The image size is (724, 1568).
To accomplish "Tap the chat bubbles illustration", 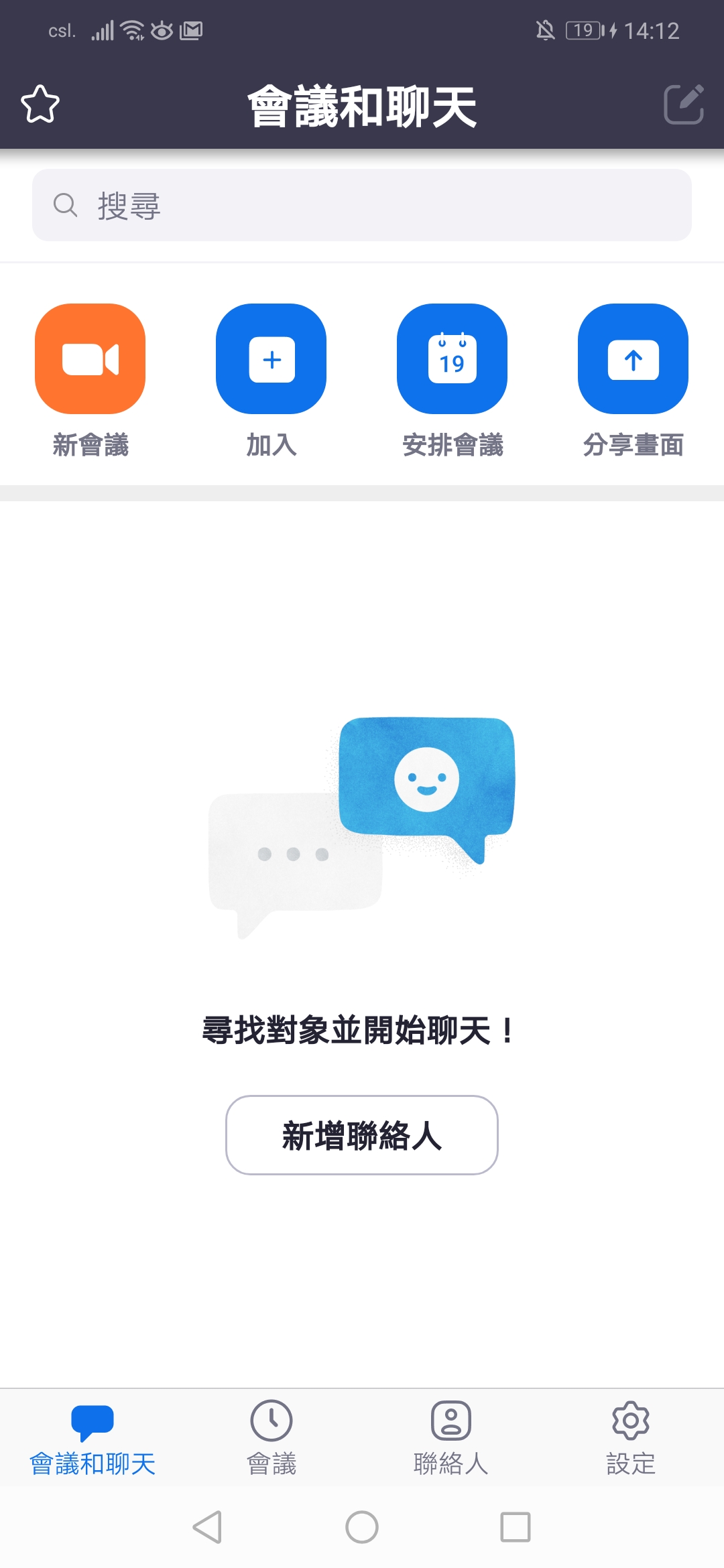I will click(362, 824).
